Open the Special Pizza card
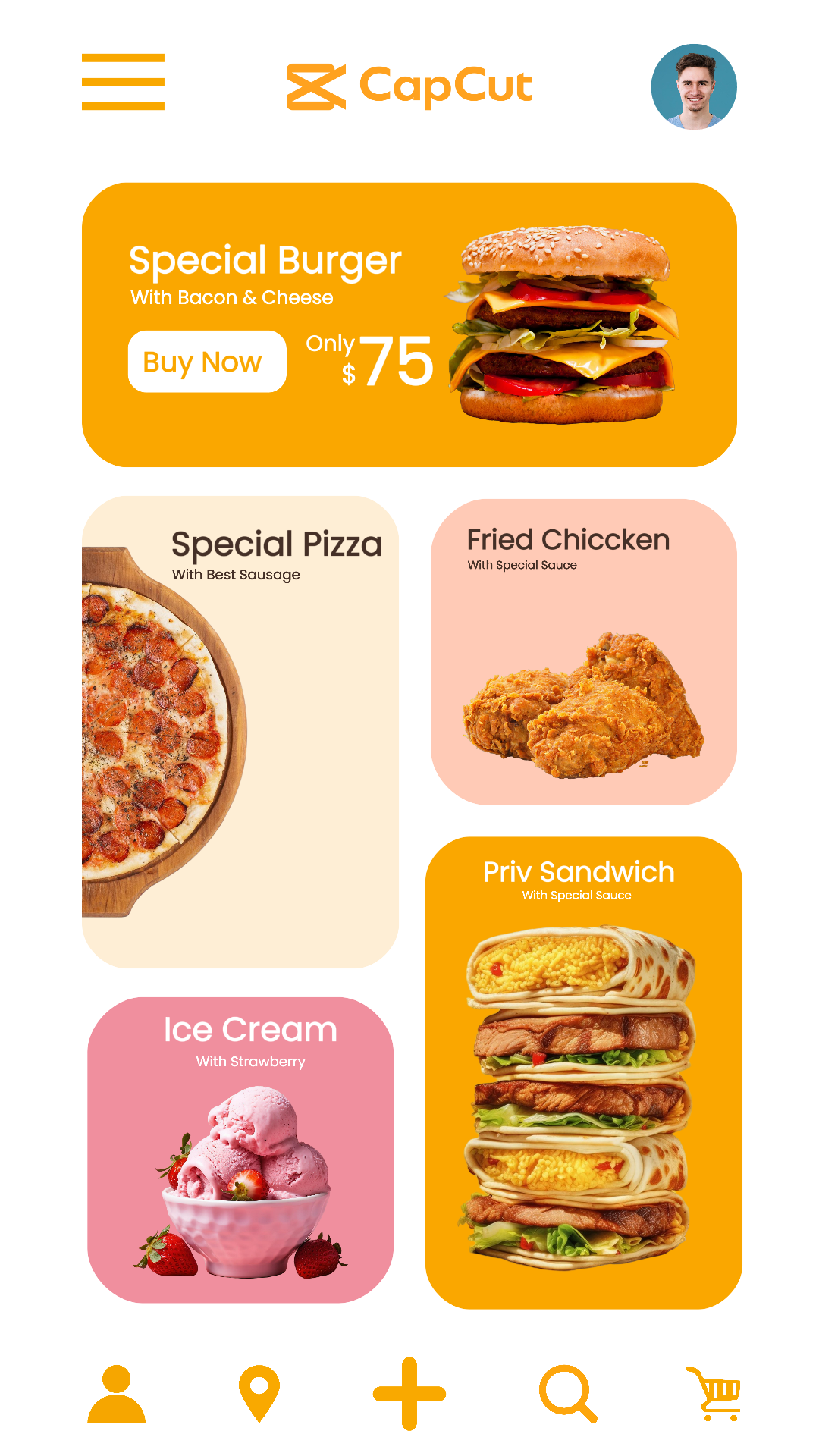819x1456 pixels. coord(240,732)
